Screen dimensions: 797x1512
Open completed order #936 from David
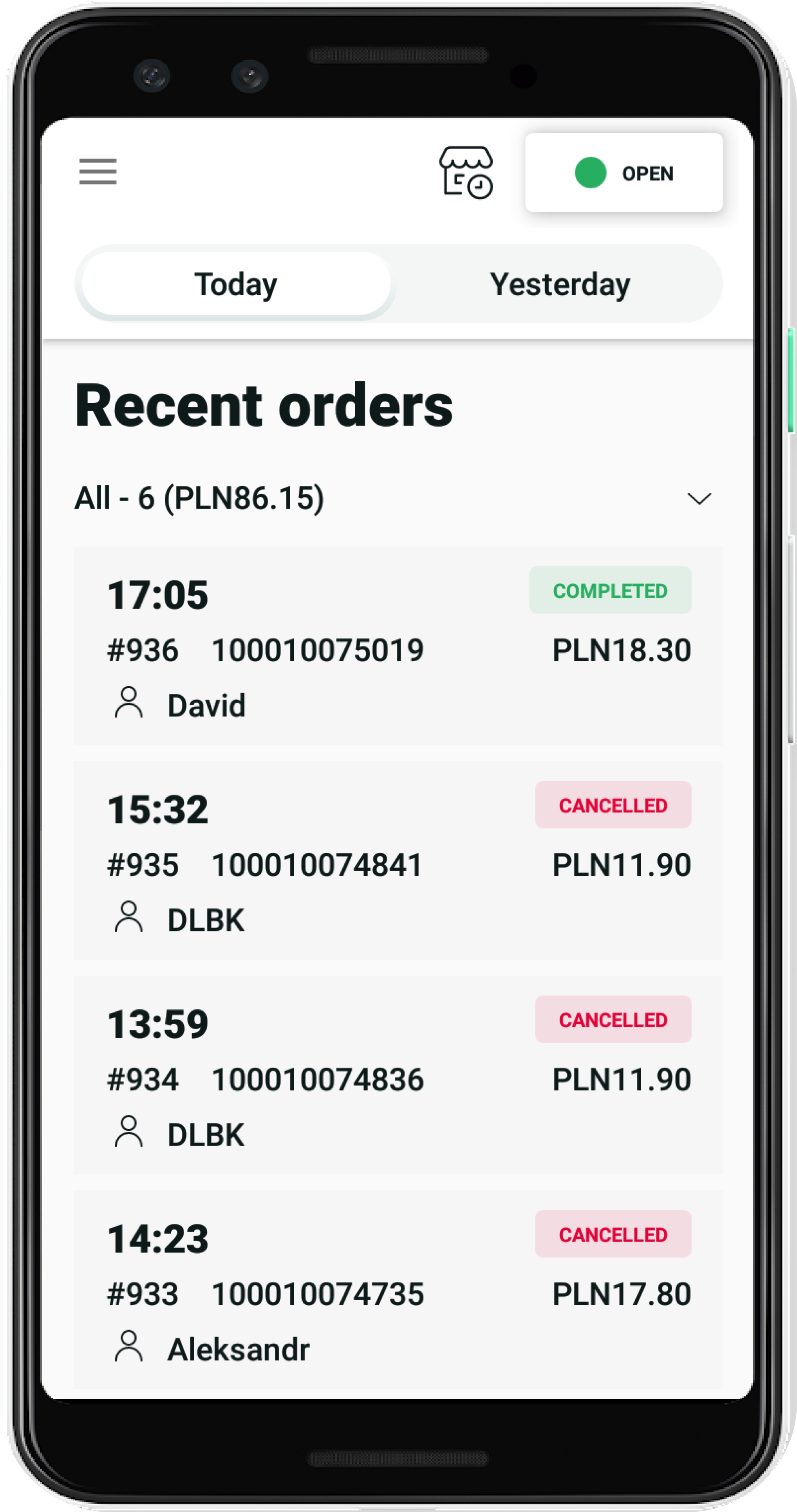point(398,646)
